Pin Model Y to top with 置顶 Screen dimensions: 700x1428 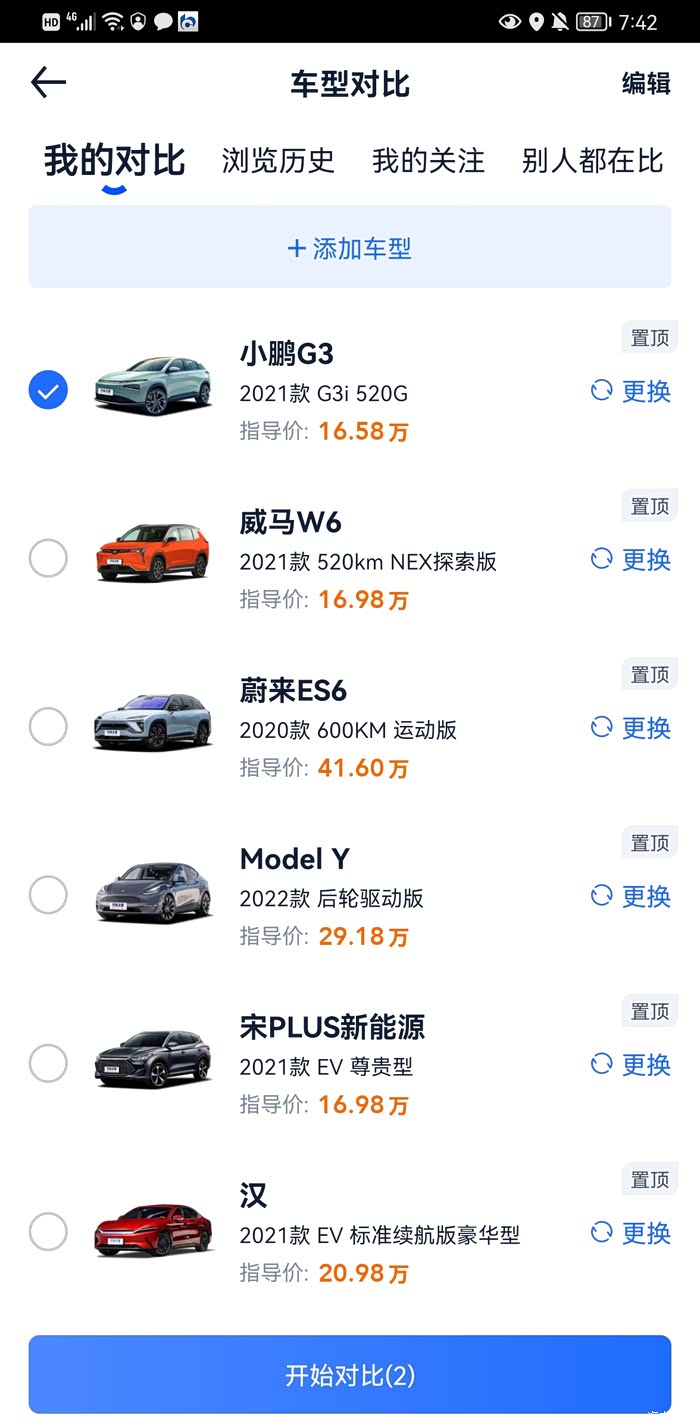pyautogui.click(x=649, y=843)
